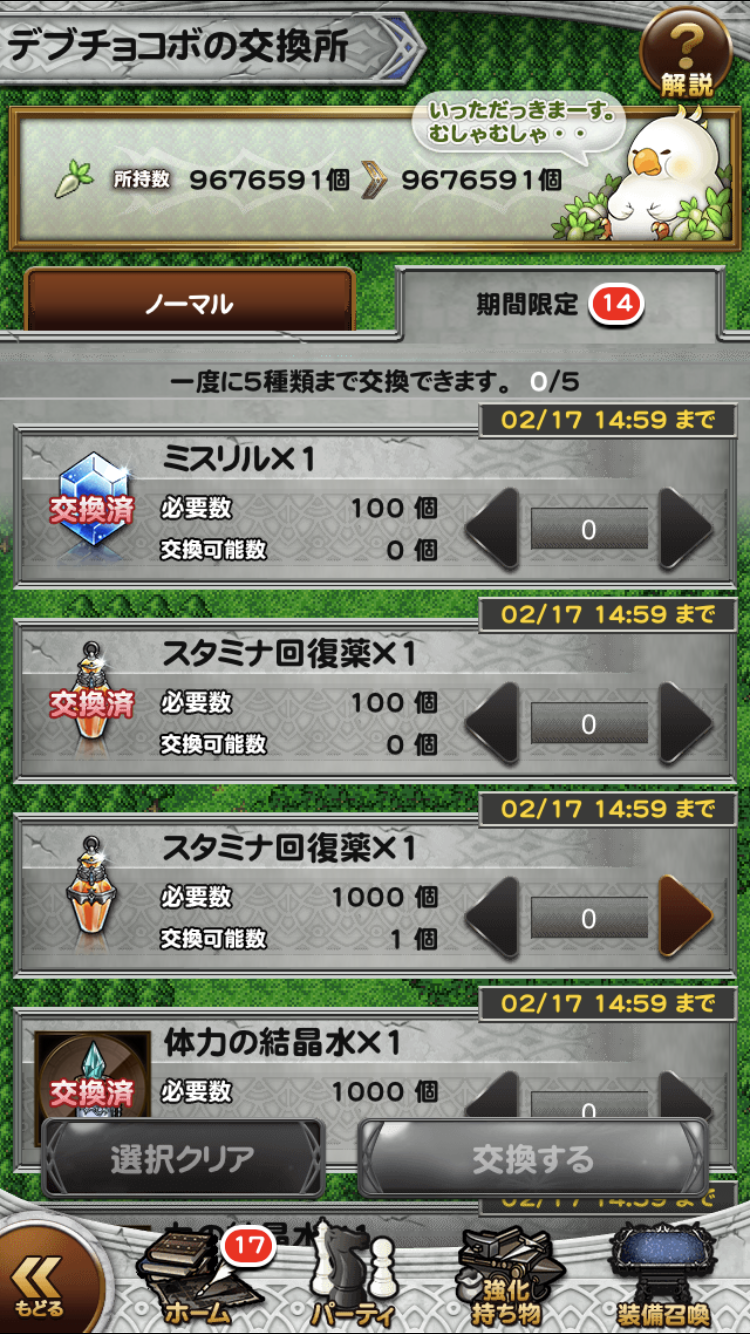Switch to the ノーマル tab
Image resolution: width=750 pixels, height=1334 pixels.
click(x=189, y=302)
